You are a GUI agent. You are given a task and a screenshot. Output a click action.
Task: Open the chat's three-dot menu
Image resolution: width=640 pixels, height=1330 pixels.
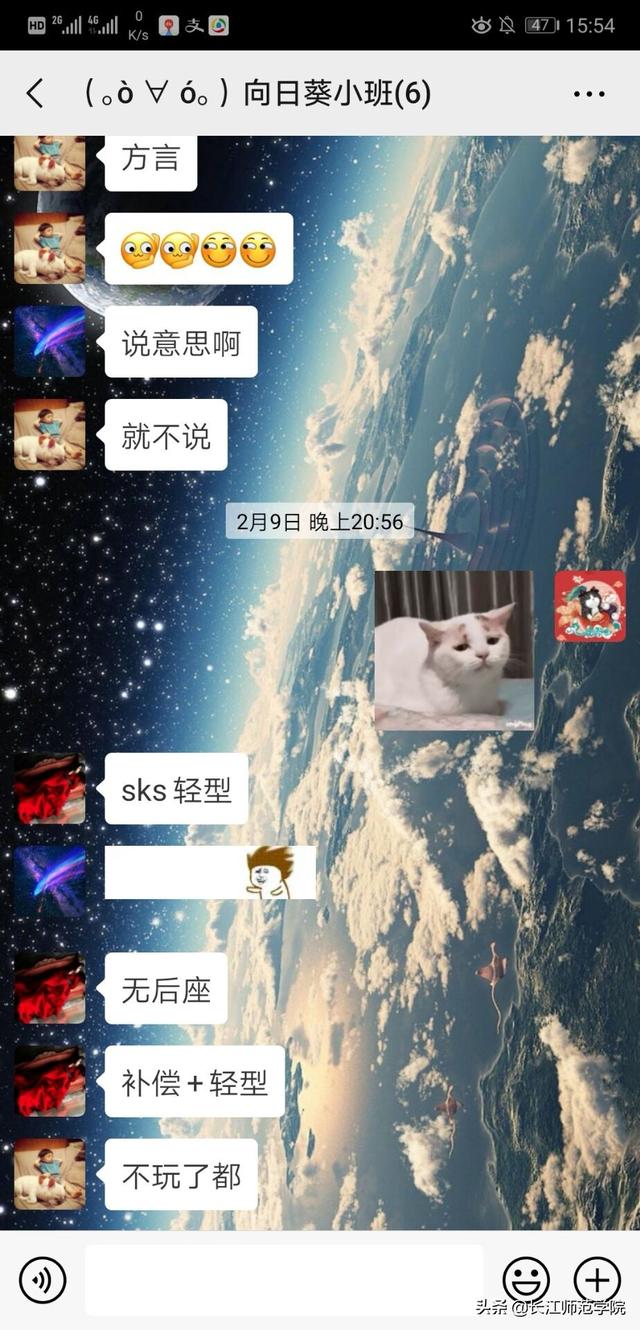[588, 94]
